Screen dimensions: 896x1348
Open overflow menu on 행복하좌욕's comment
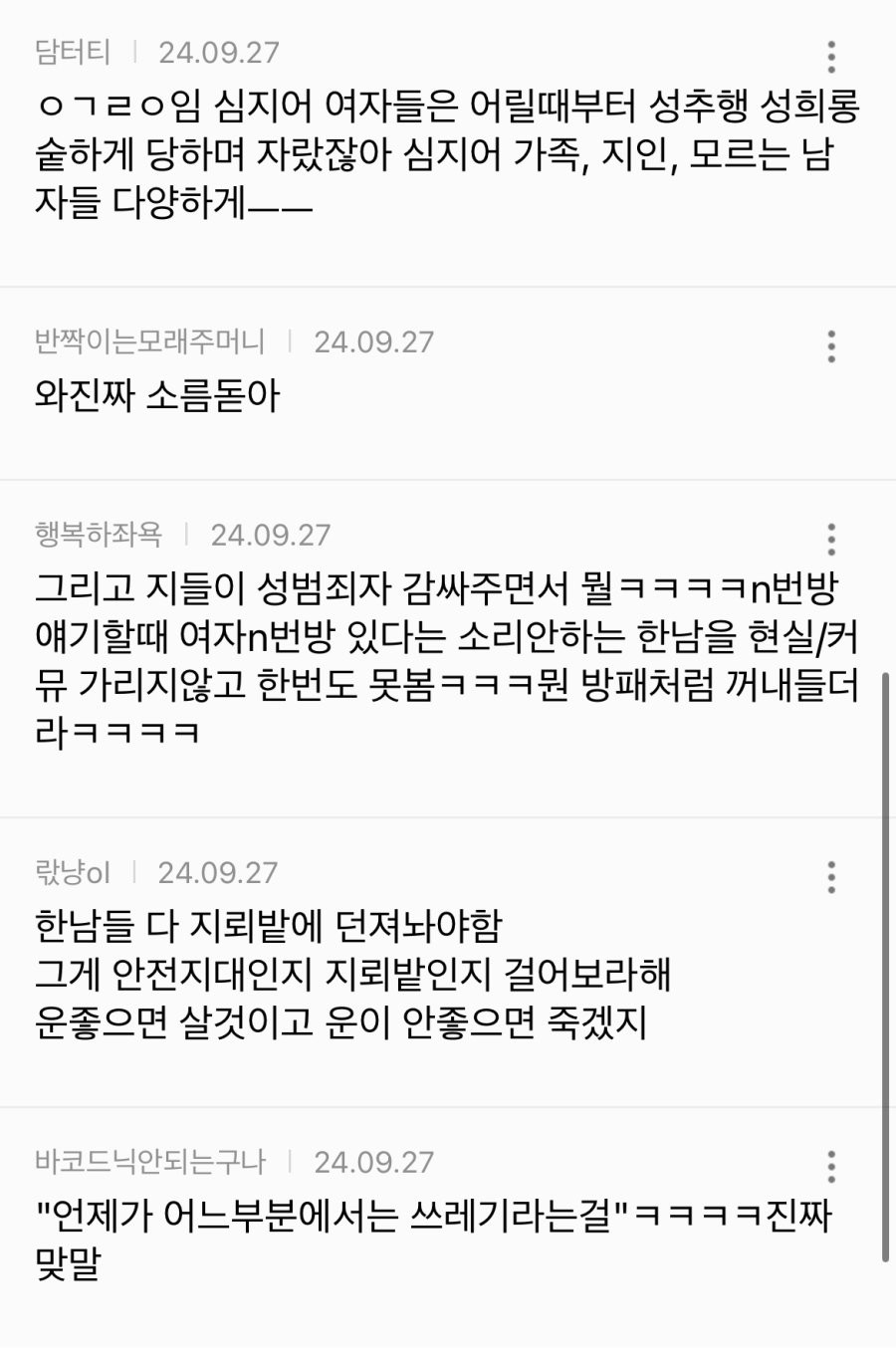coord(831,539)
